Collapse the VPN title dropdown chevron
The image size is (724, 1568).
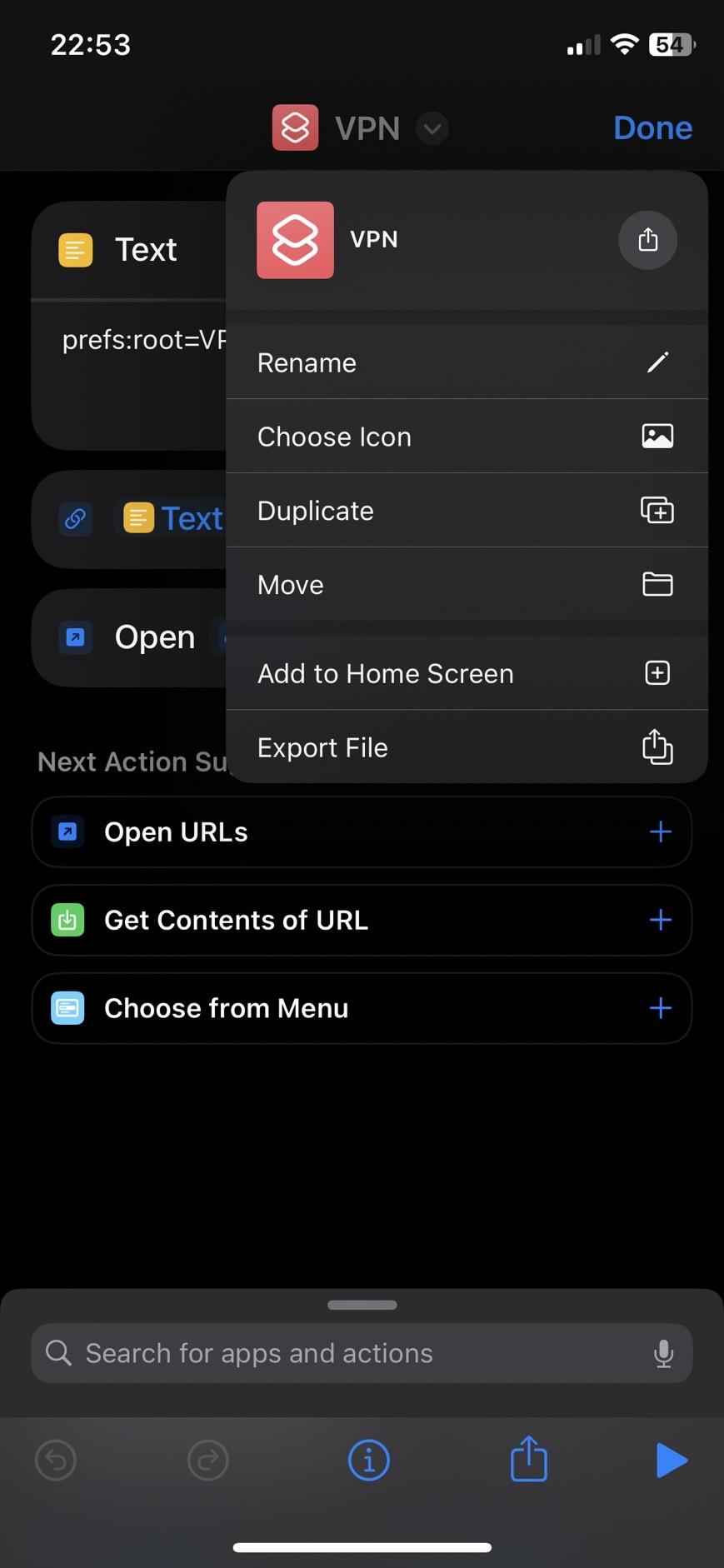pyautogui.click(x=432, y=128)
